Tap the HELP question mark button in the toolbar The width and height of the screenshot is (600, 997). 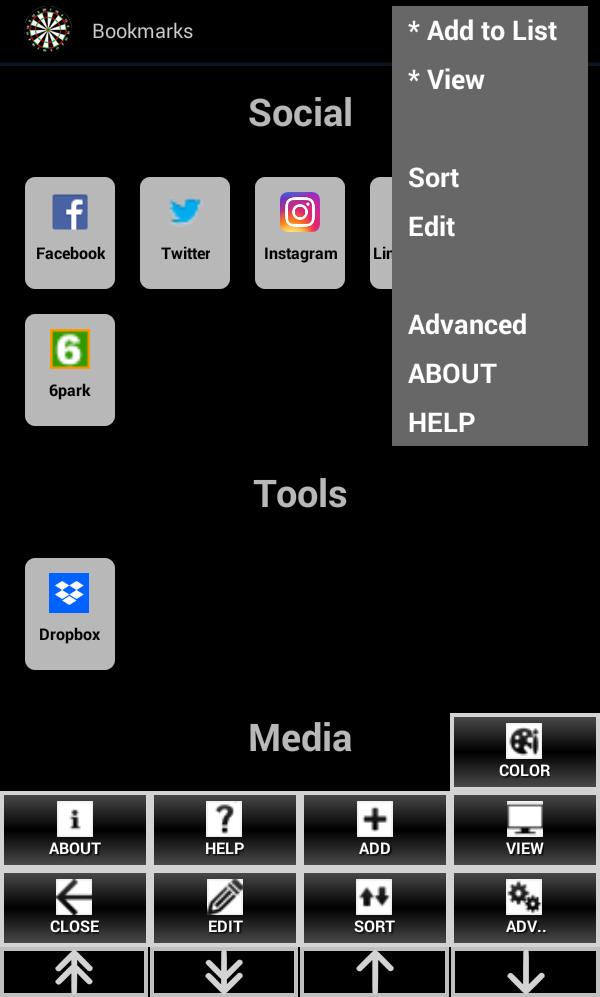pyautogui.click(x=225, y=830)
